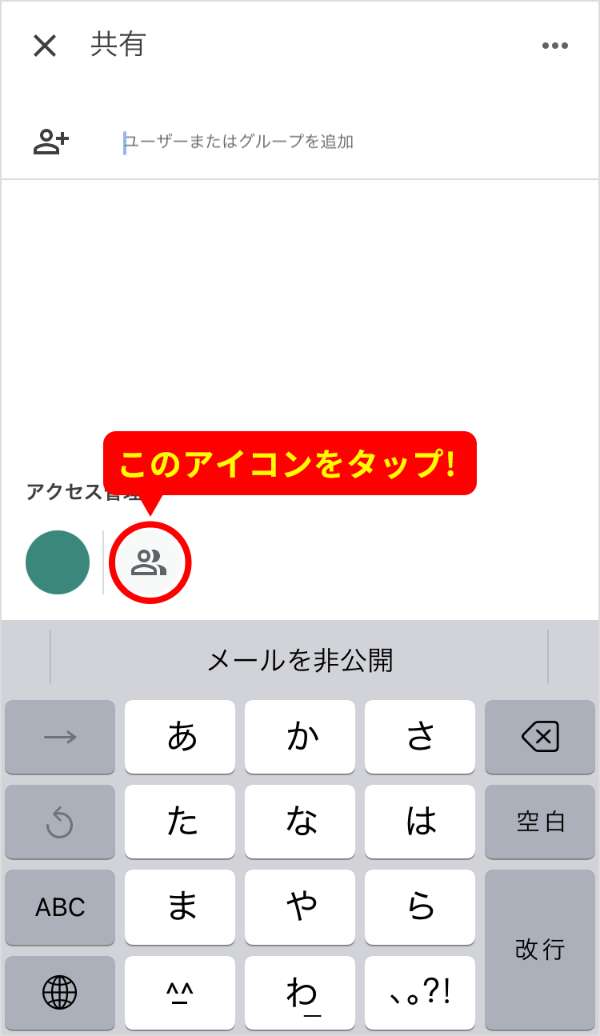
Task: Close the 共有 share screen
Action: click(x=45, y=46)
